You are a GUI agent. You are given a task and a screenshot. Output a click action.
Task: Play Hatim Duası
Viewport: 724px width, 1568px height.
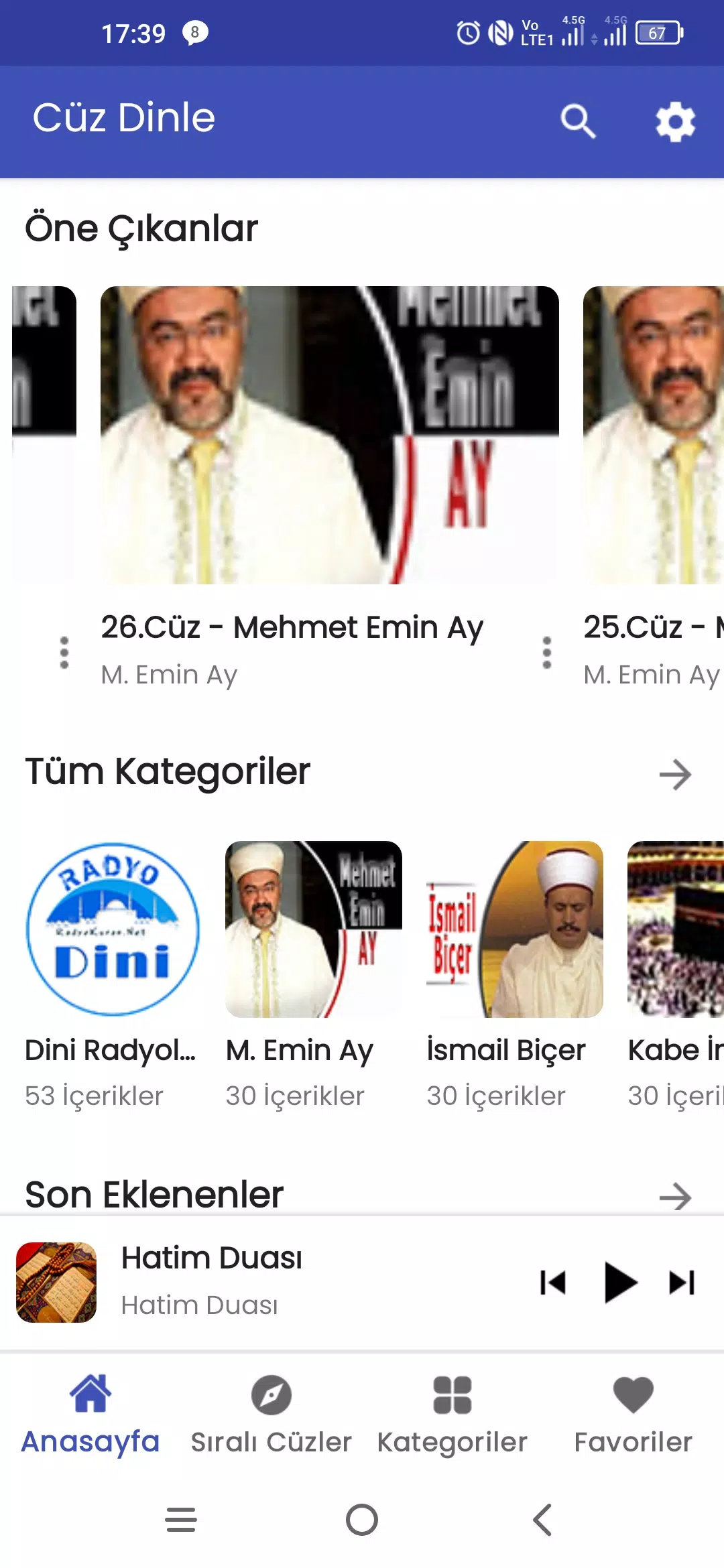tap(620, 1283)
